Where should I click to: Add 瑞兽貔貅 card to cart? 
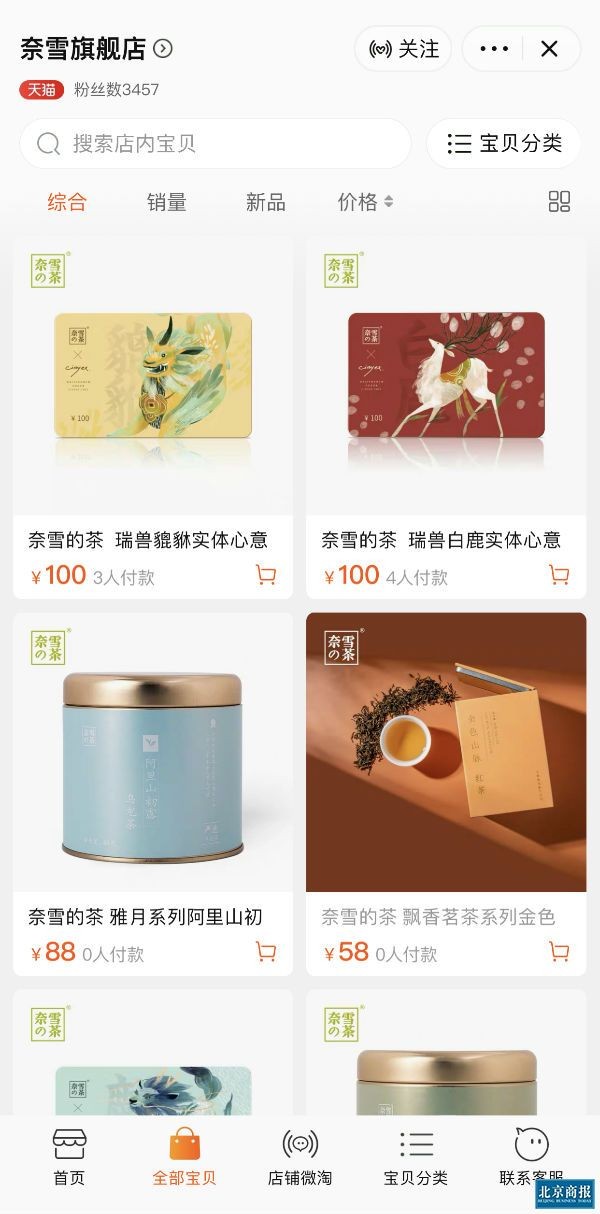pos(266,575)
